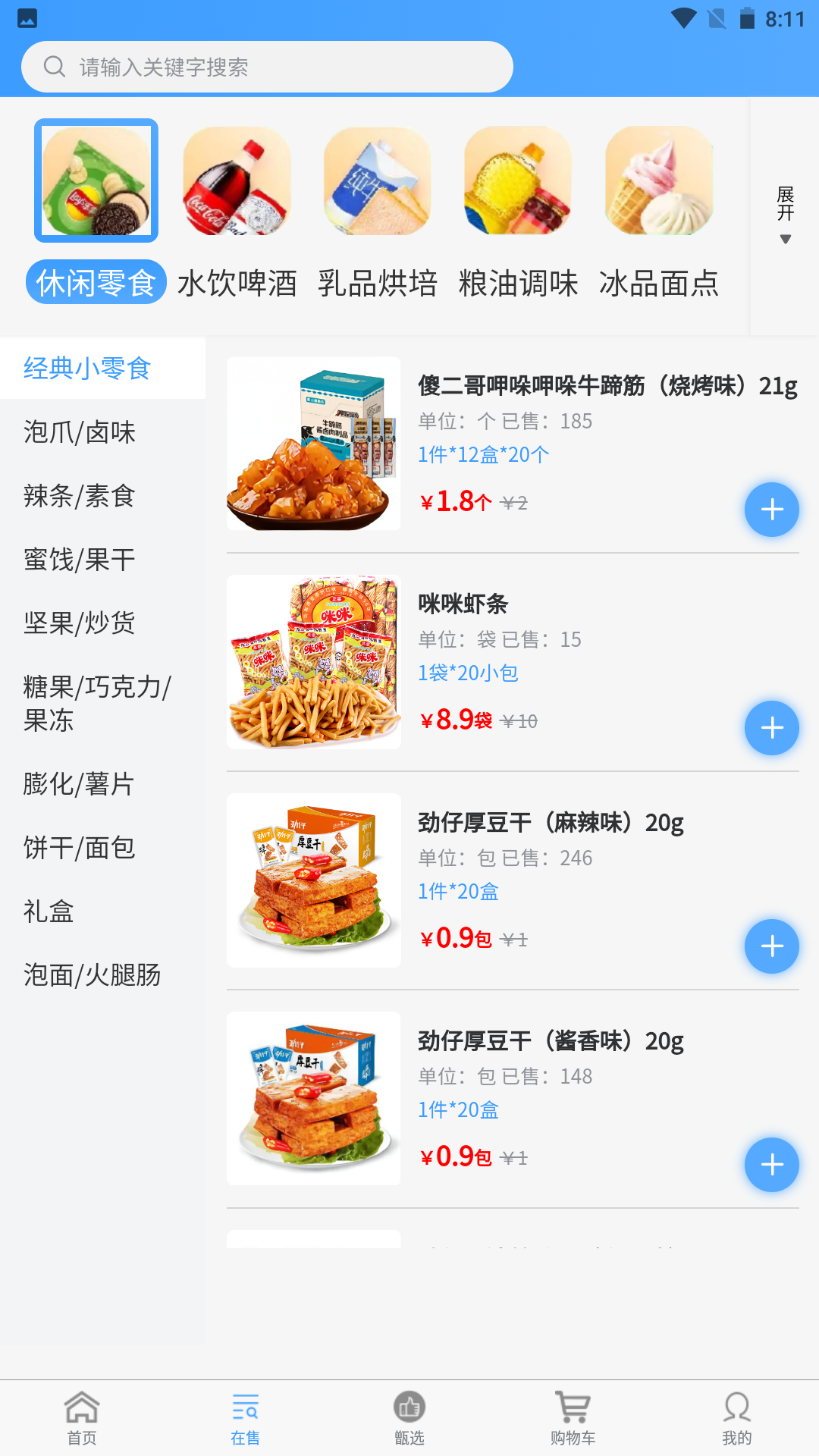Open the 水饮啤酒 category
The width and height of the screenshot is (819, 1456).
pyautogui.click(x=236, y=180)
